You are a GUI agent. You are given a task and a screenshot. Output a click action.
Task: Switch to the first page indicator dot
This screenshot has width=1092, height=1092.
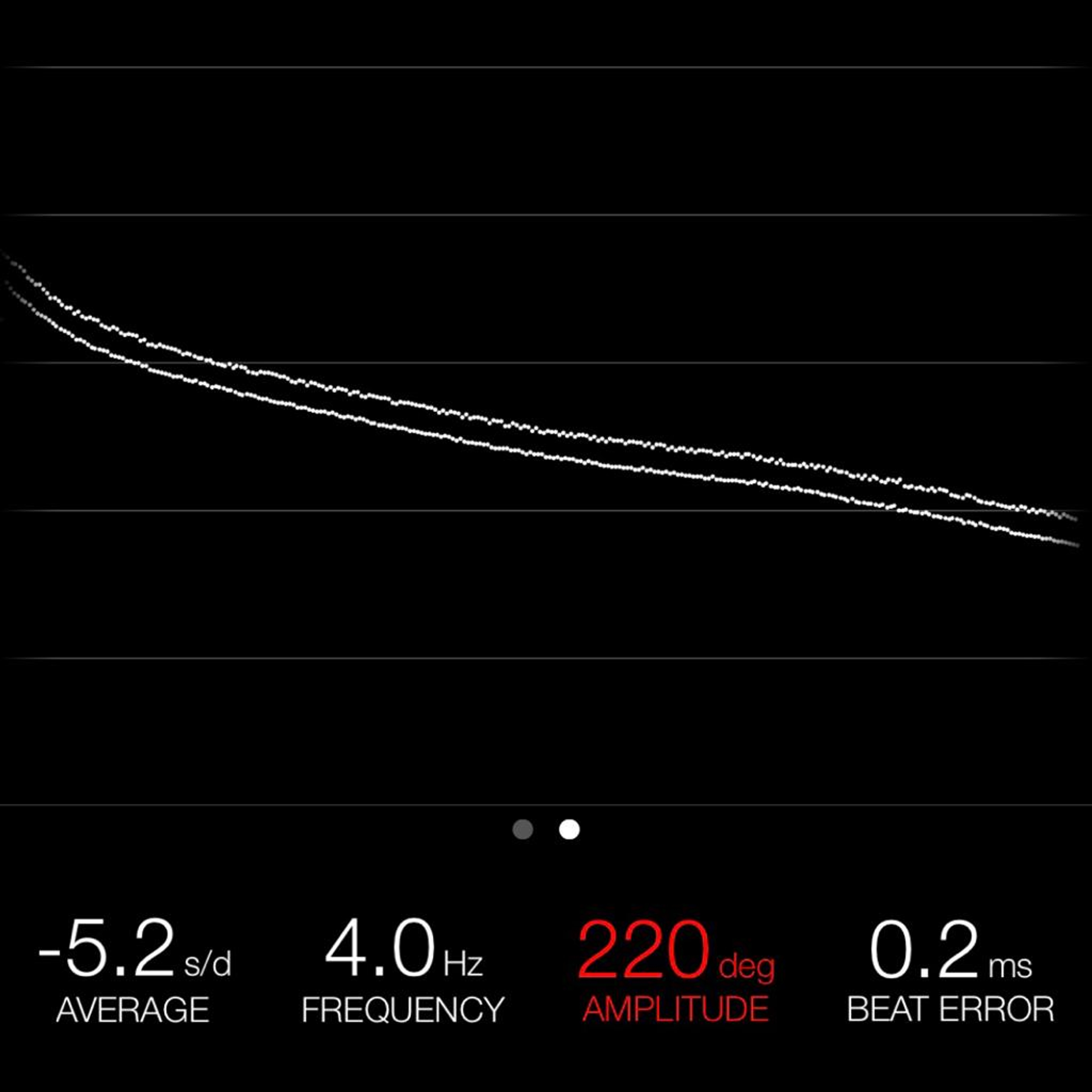(522, 829)
